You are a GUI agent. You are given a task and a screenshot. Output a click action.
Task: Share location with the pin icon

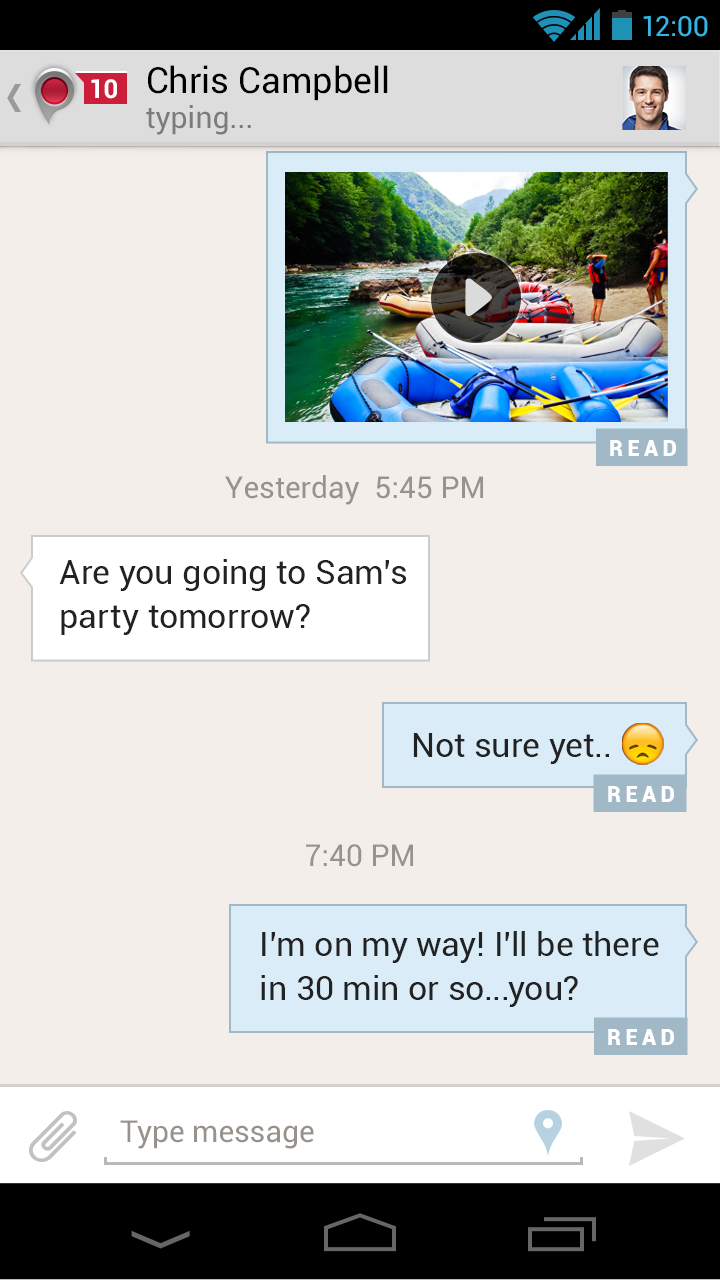pyautogui.click(x=547, y=1132)
